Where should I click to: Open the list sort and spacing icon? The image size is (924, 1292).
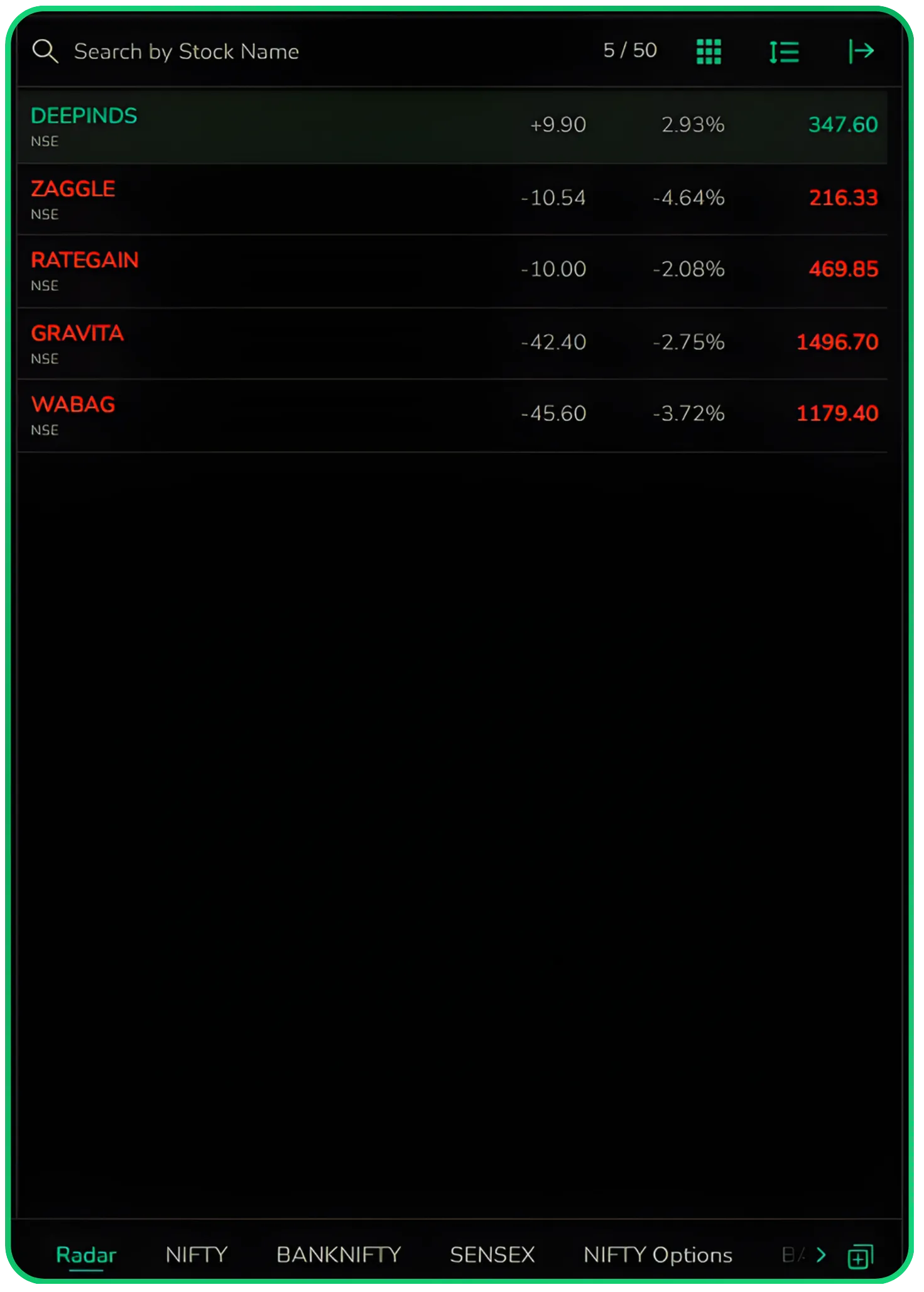click(x=785, y=52)
